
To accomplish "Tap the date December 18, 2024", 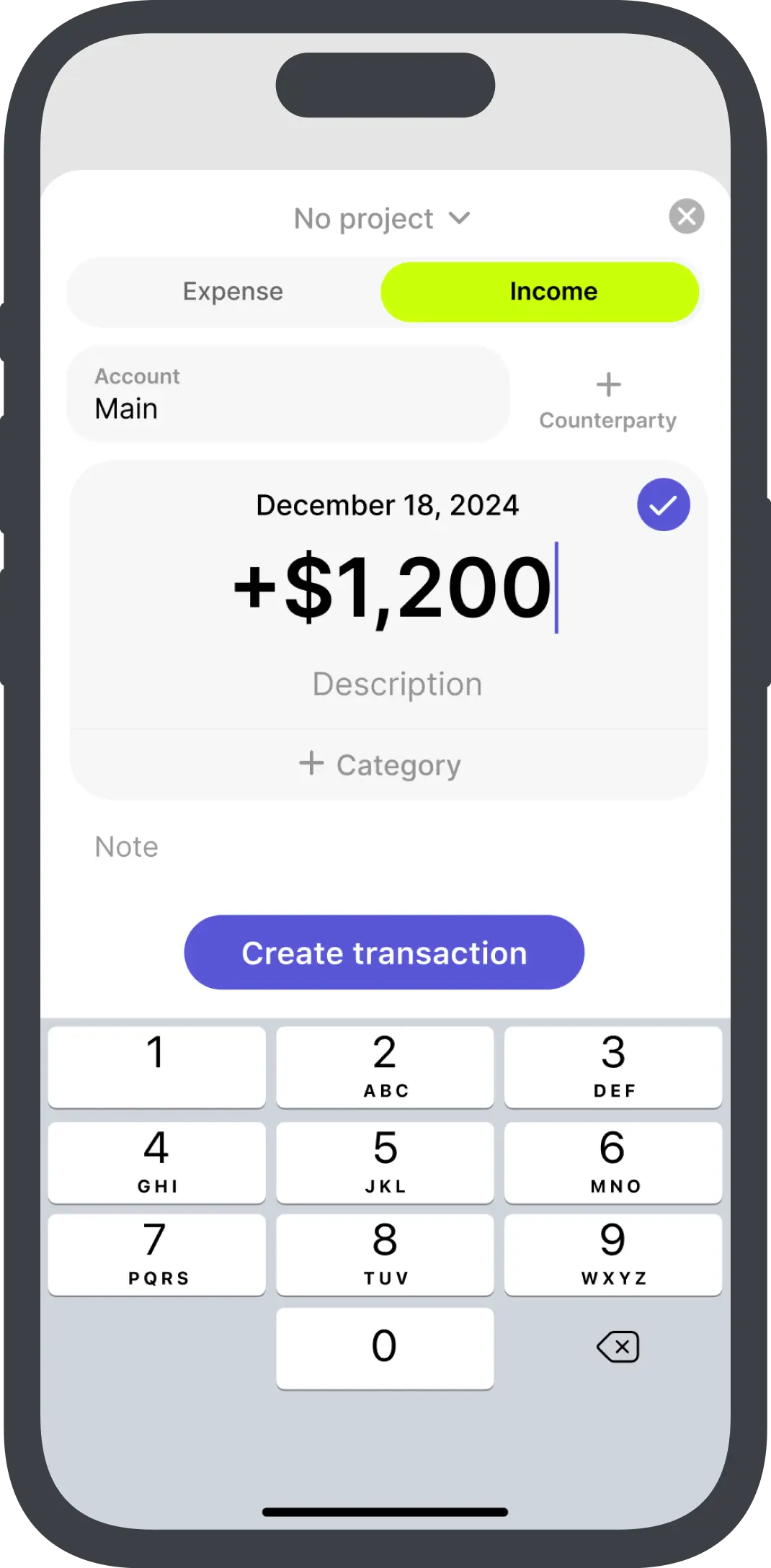I will tap(387, 504).
